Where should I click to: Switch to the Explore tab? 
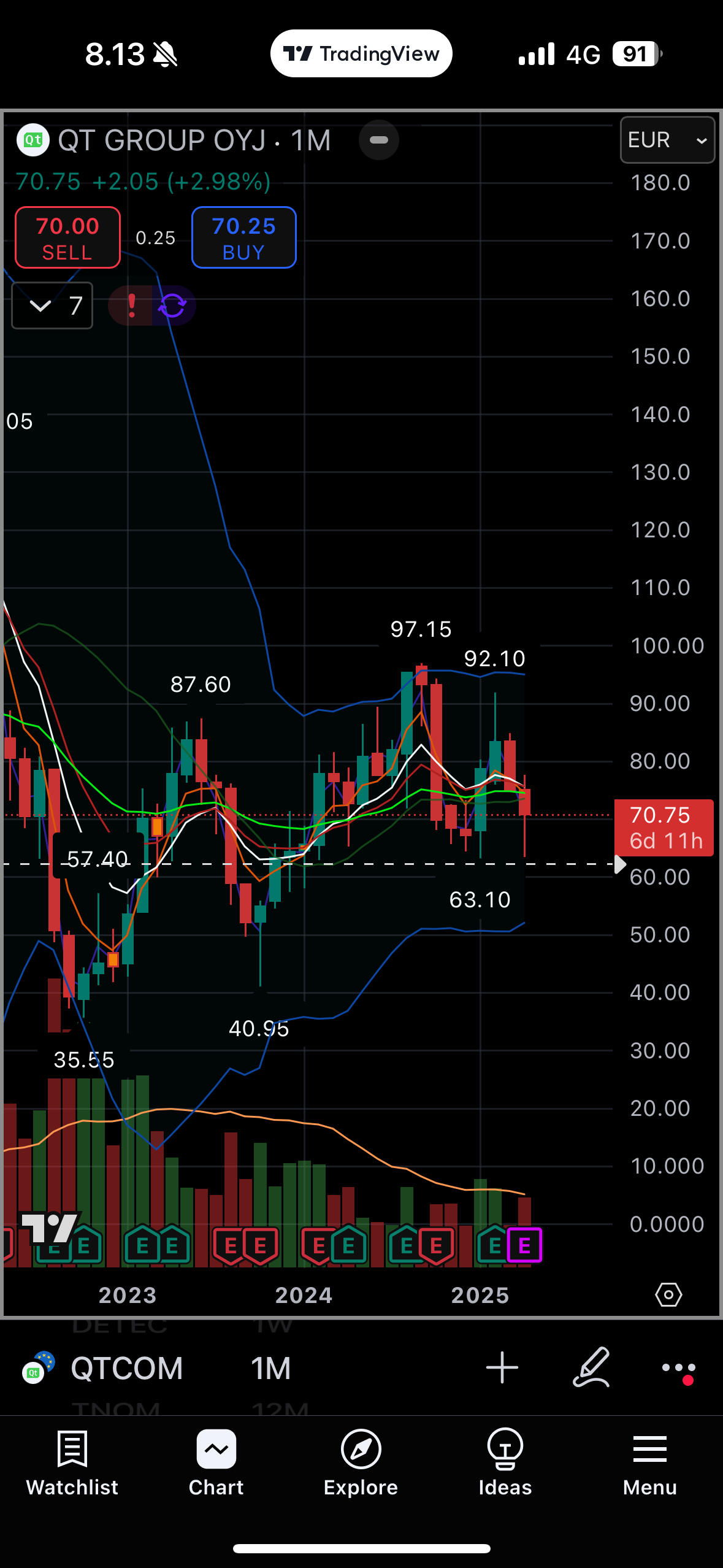click(361, 1464)
